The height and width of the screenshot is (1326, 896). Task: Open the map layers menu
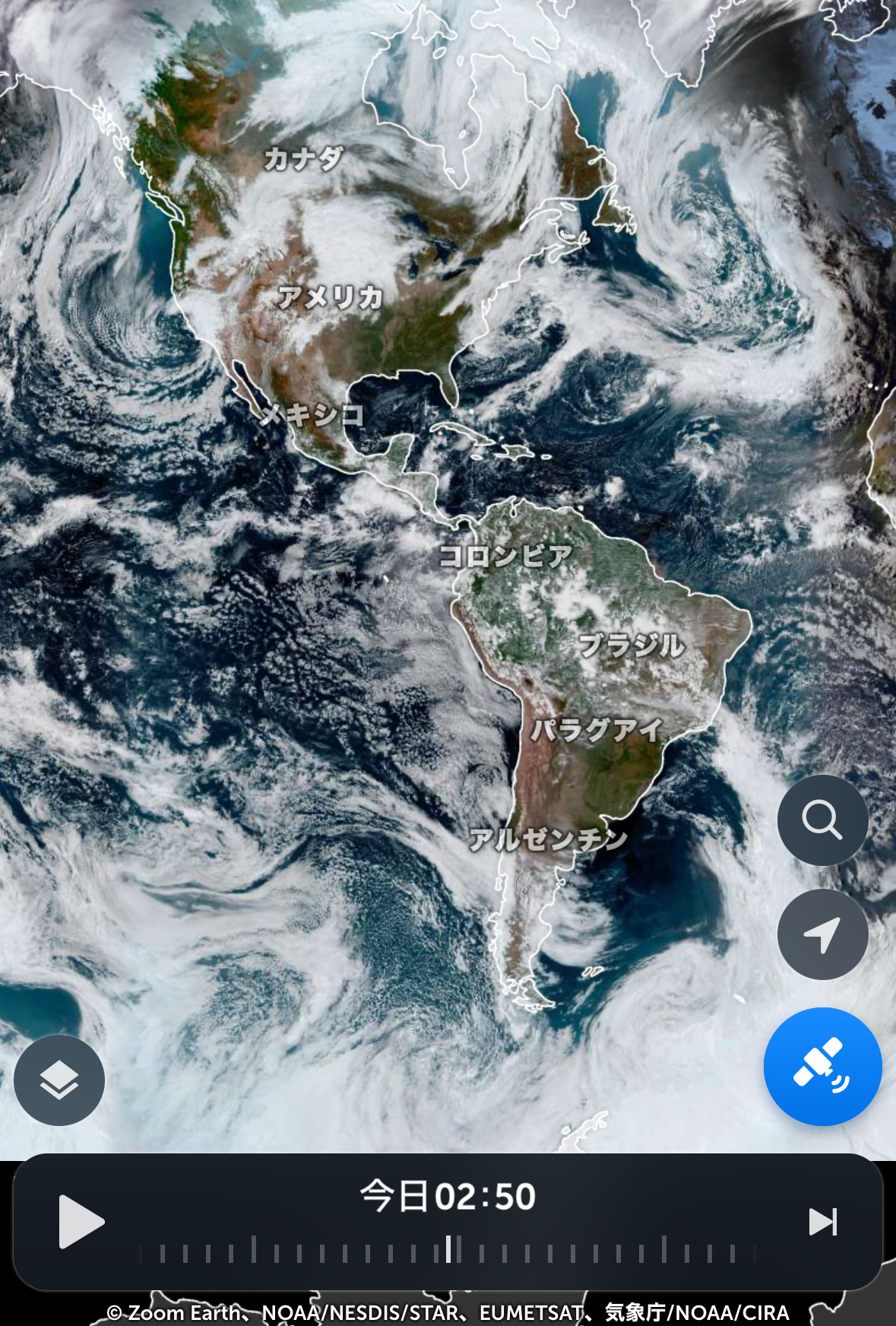(x=59, y=1080)
